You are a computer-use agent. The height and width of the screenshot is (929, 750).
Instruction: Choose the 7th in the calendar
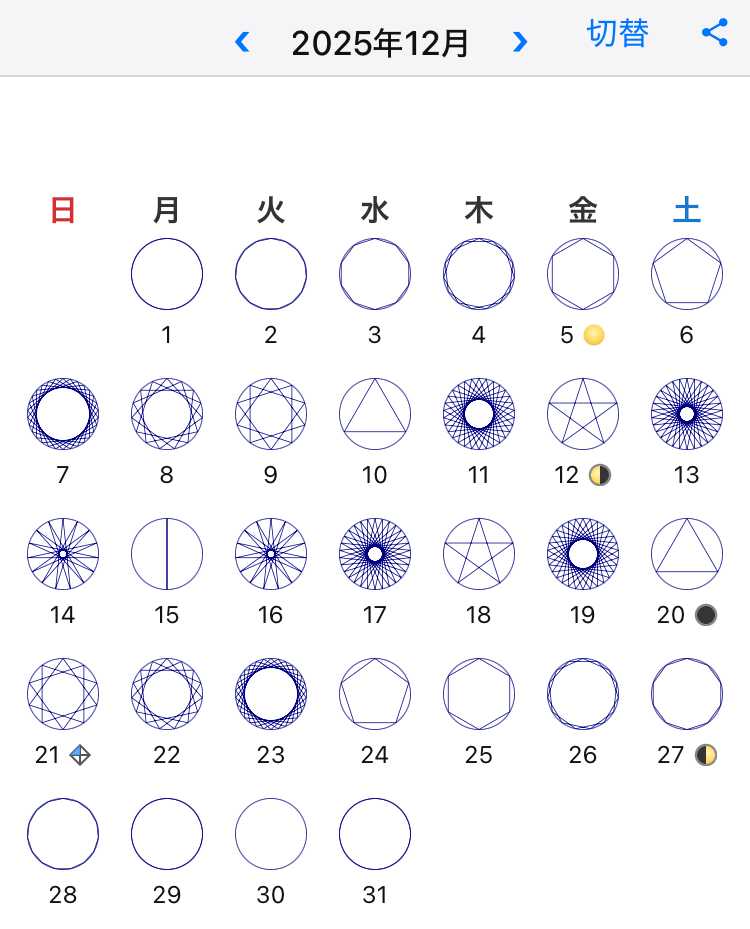pyautogui.click(x=63, y=415)
